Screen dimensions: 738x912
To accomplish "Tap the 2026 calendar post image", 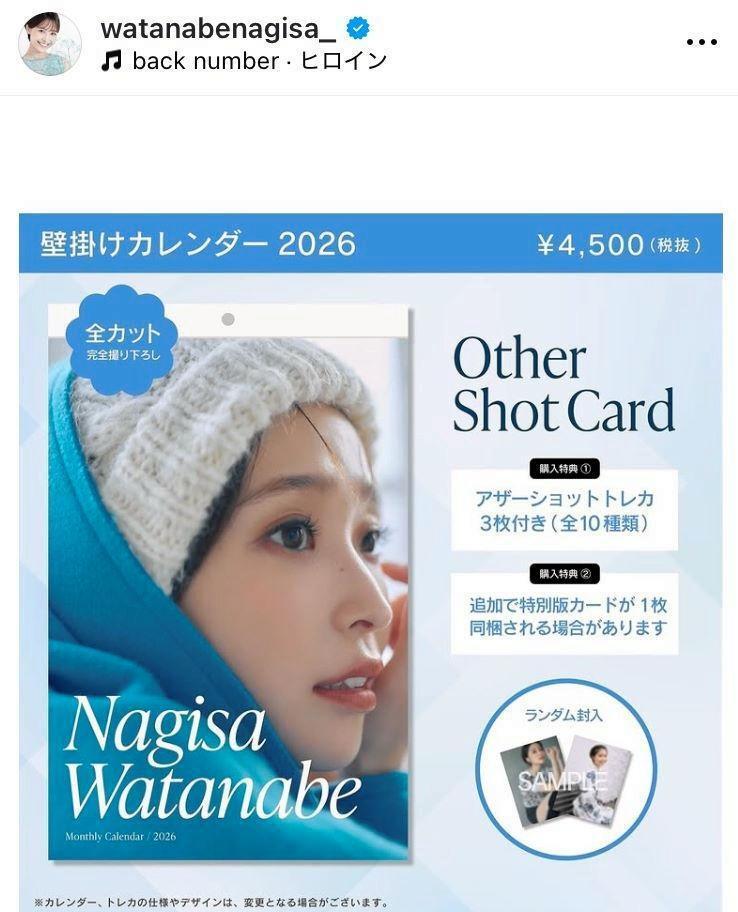I will (370, 560).
